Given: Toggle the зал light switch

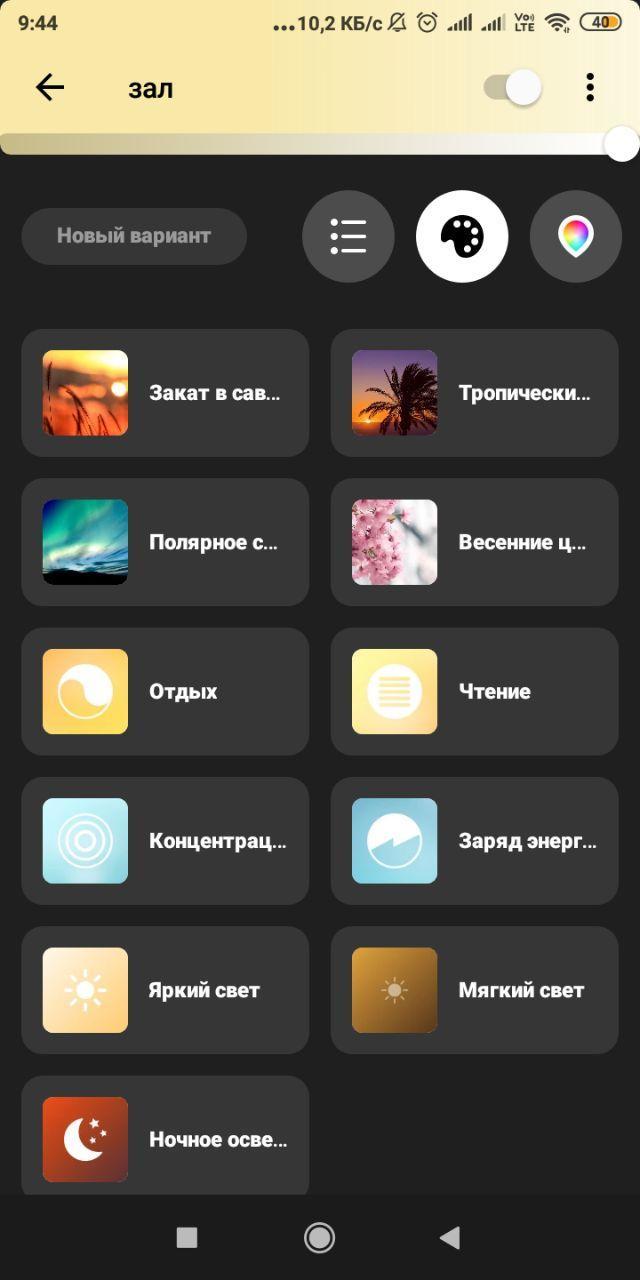Looking at the screenshot, I should coord(513,88).
